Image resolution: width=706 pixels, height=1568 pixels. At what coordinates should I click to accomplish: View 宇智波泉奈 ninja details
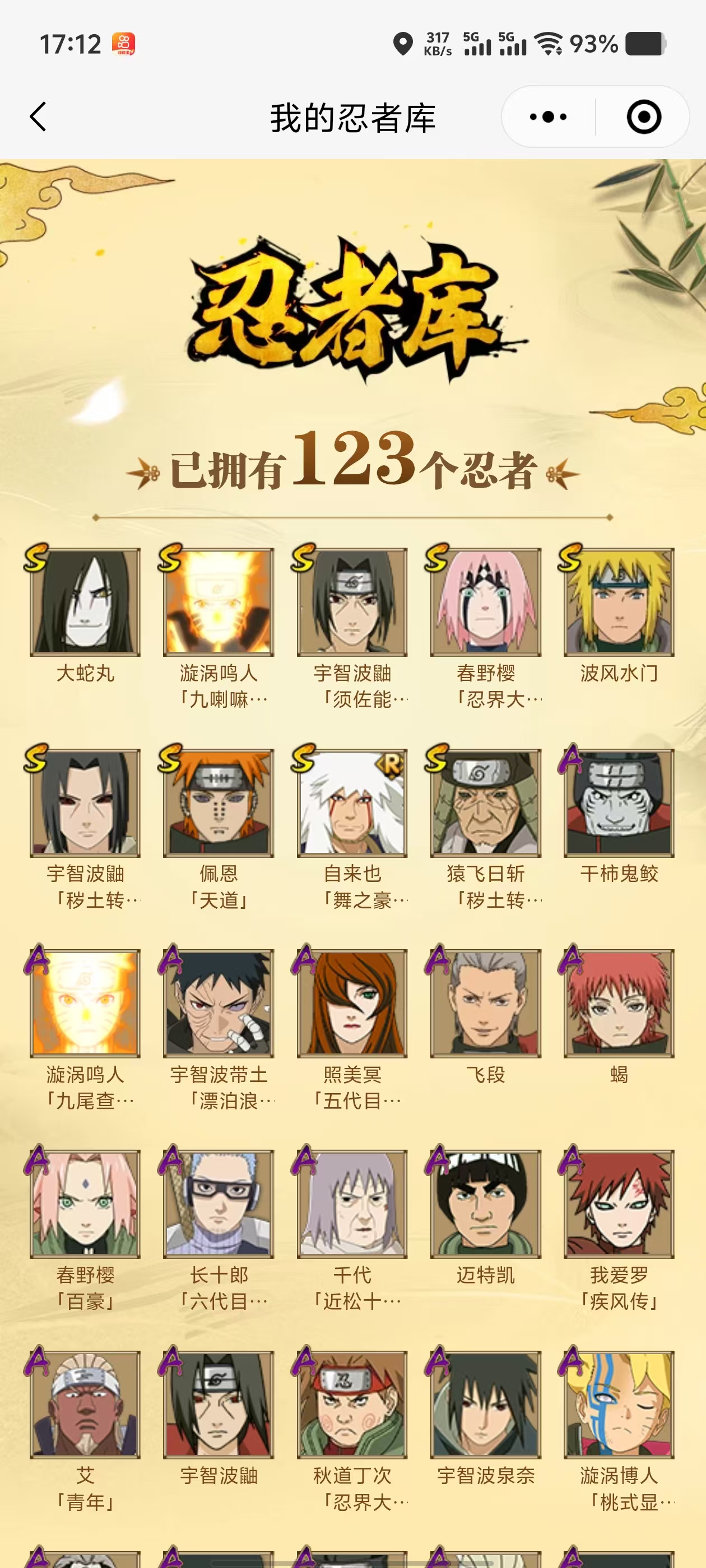(x=485, y=1404)
